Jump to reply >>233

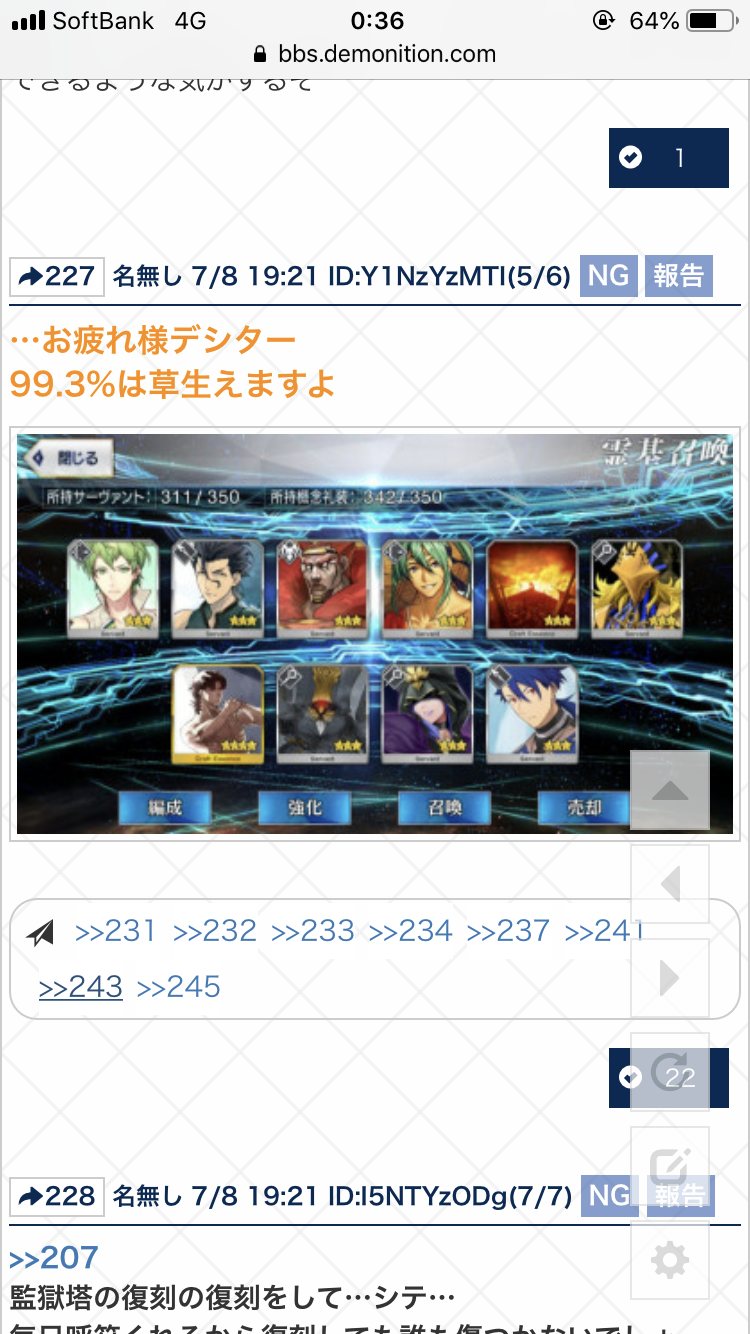tap(312, 931)
